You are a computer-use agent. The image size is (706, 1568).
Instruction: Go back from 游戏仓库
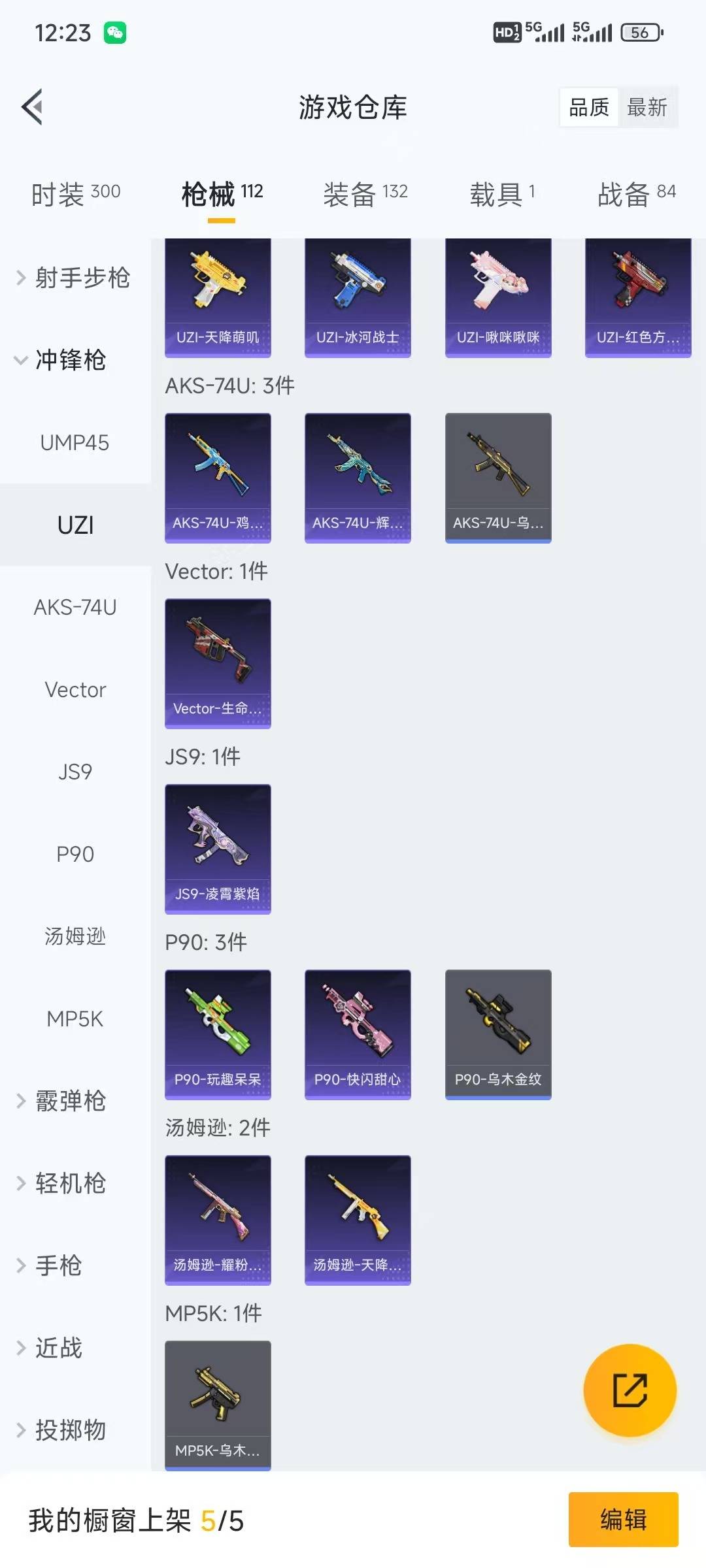click(x=32, y=106)
